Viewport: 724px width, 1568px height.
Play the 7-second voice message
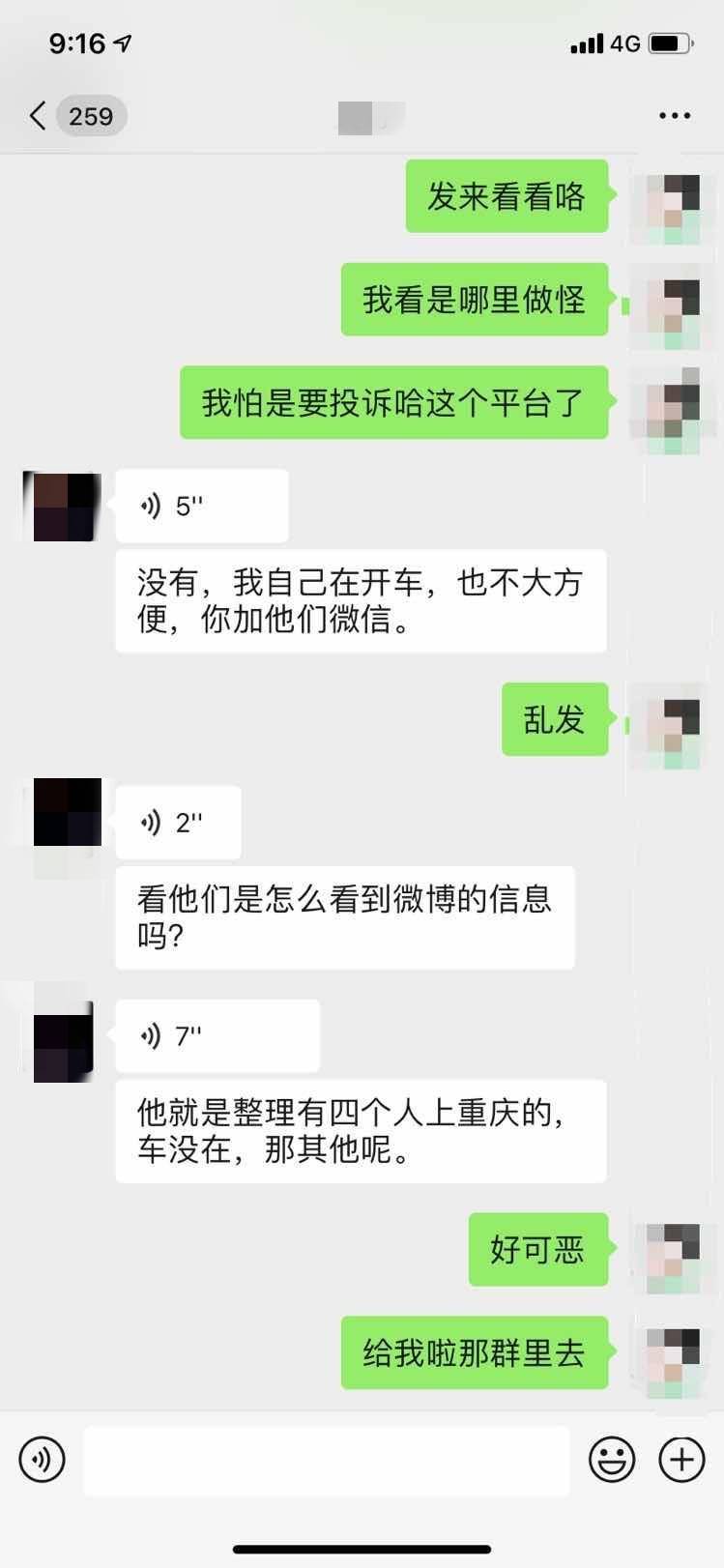(x=217, y=1036)
